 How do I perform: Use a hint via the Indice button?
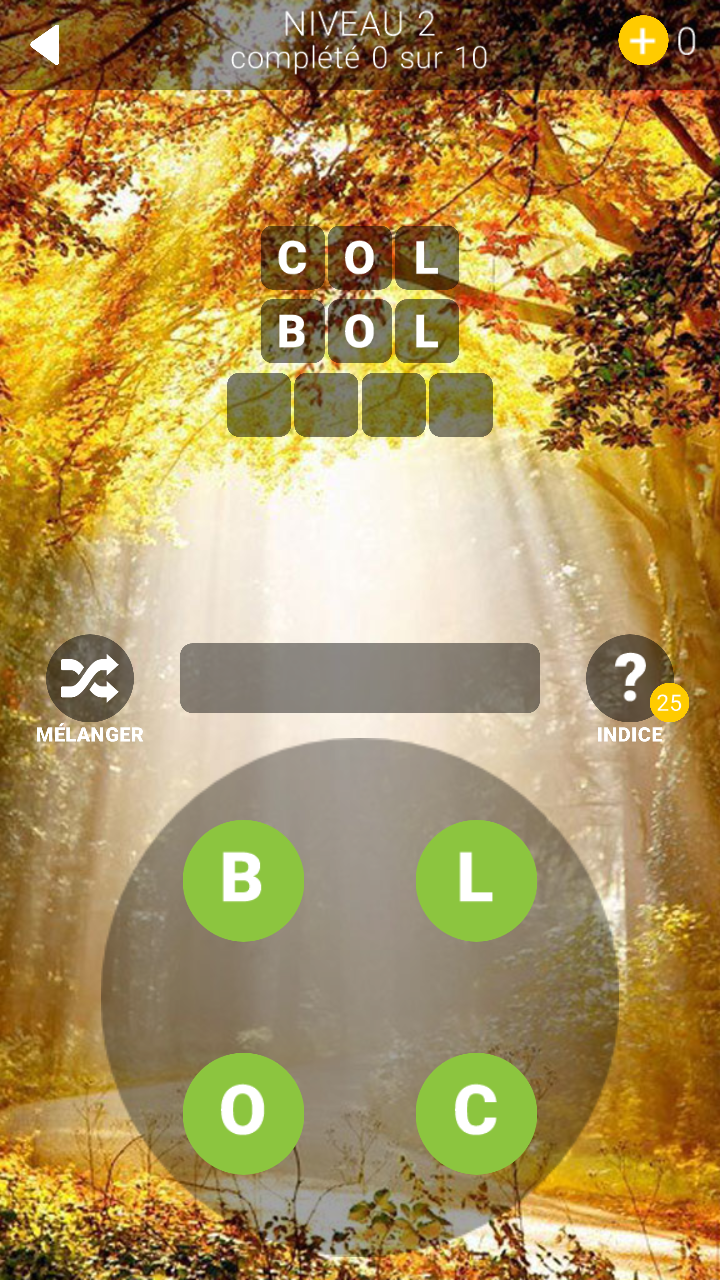[x=629, y=679]
